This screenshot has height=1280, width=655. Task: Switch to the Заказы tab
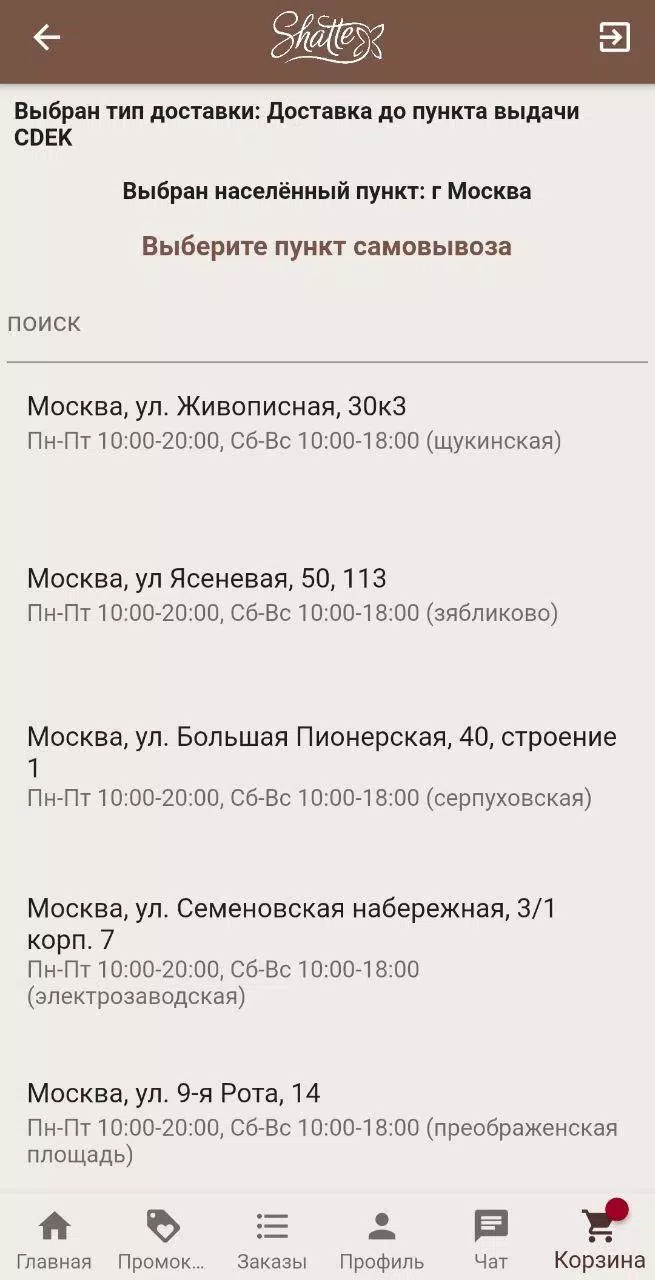[x=272, y=1238]
